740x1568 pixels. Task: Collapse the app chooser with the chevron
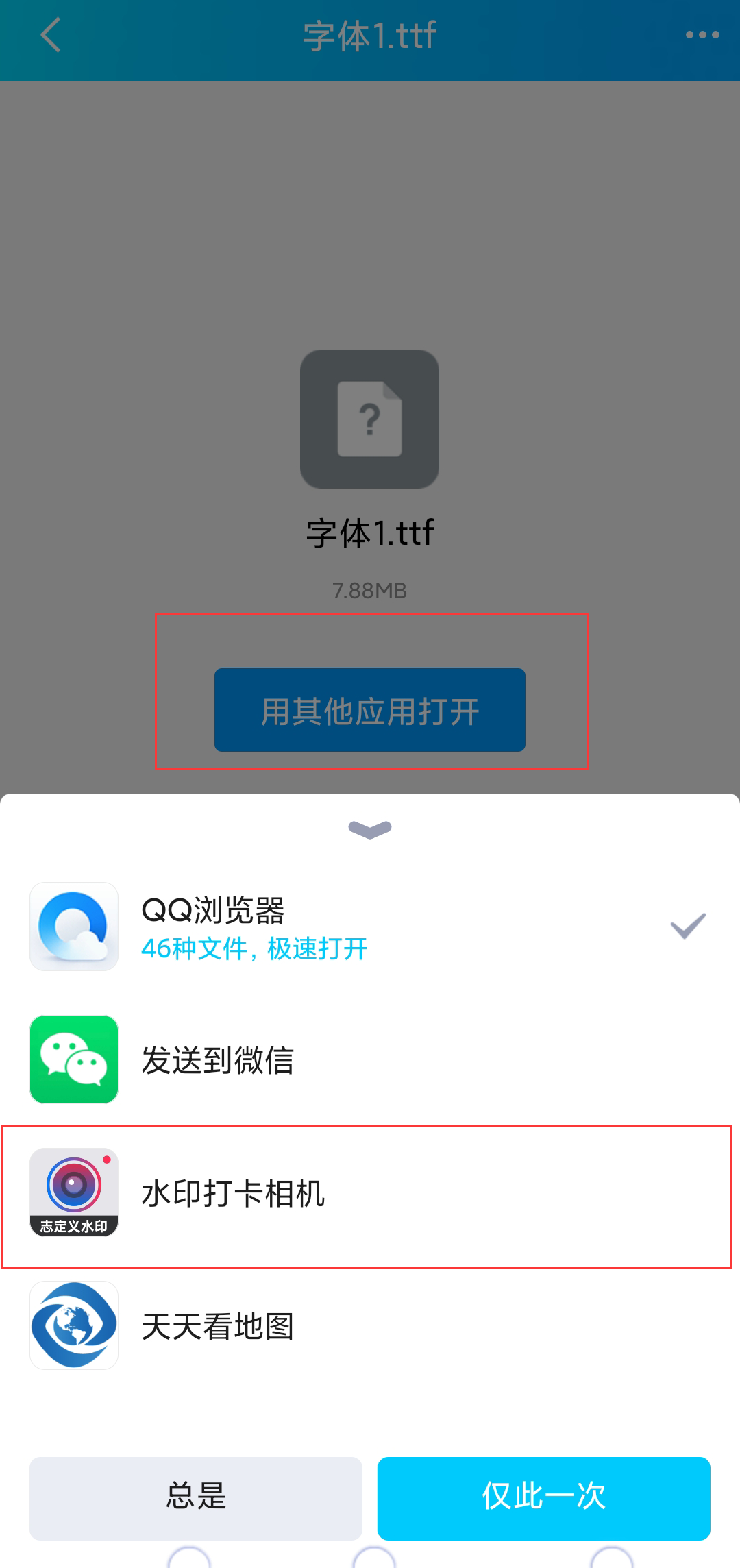(x=369, y=829)
